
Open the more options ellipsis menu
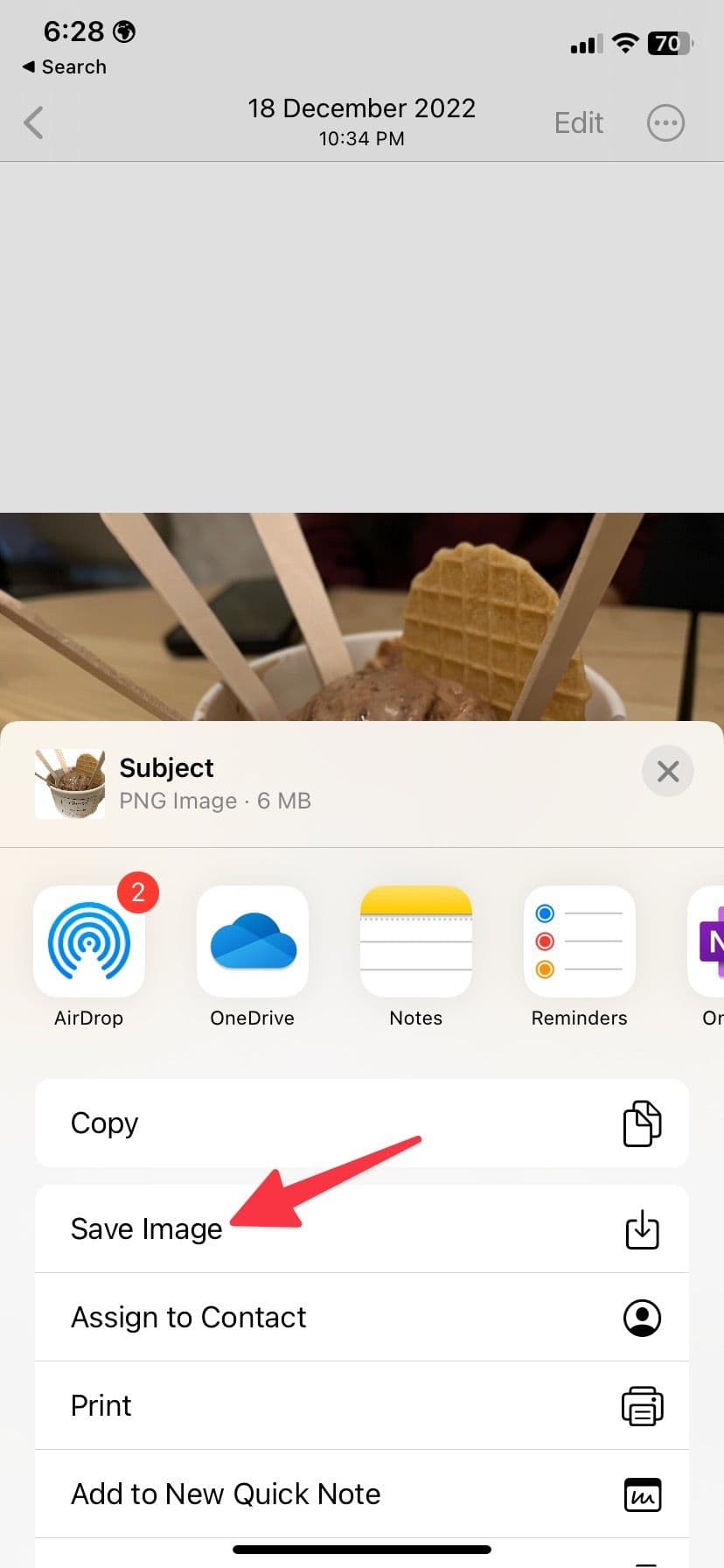click(665, 123)
